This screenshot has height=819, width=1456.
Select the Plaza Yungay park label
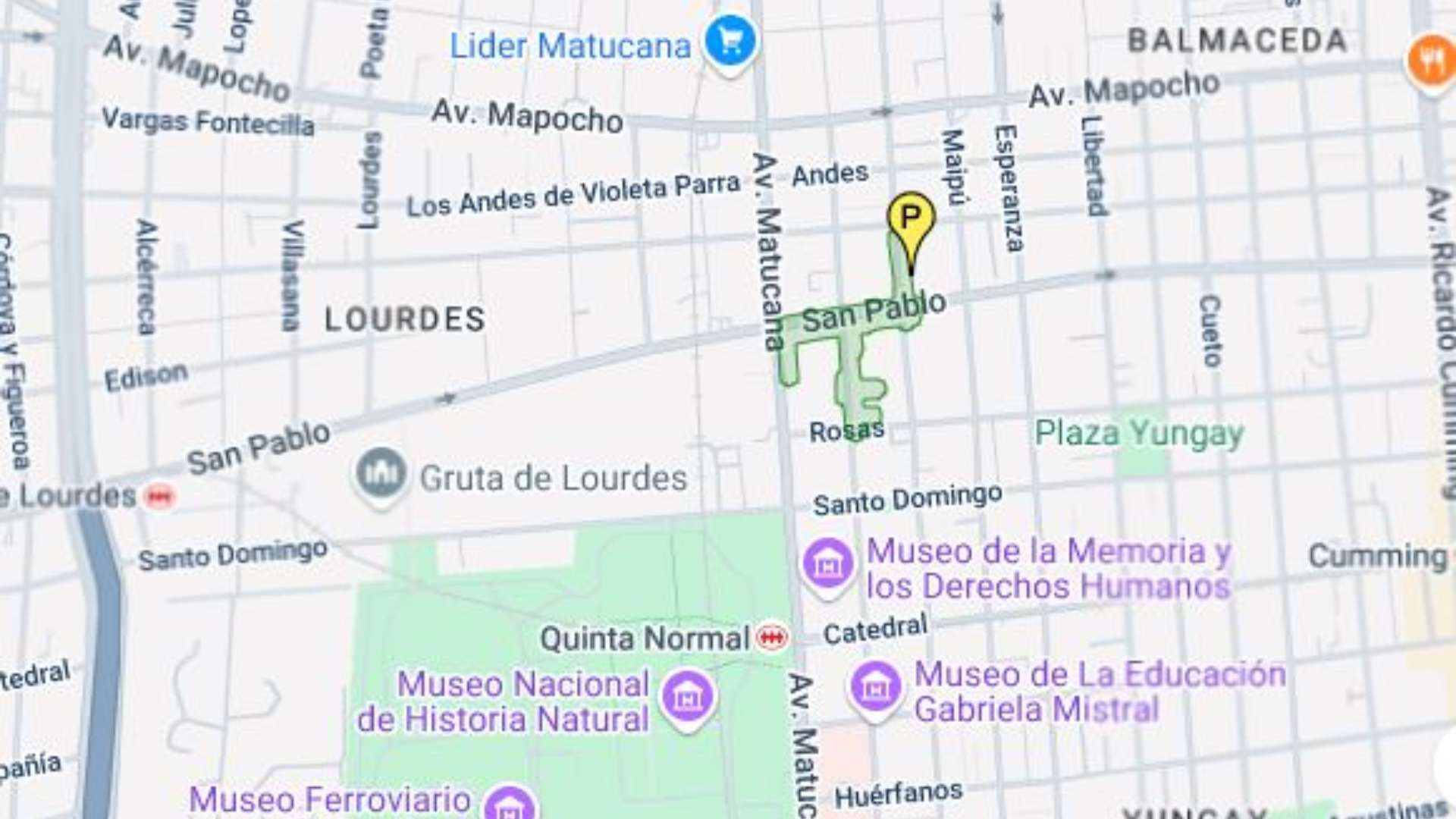[1139, 434]
